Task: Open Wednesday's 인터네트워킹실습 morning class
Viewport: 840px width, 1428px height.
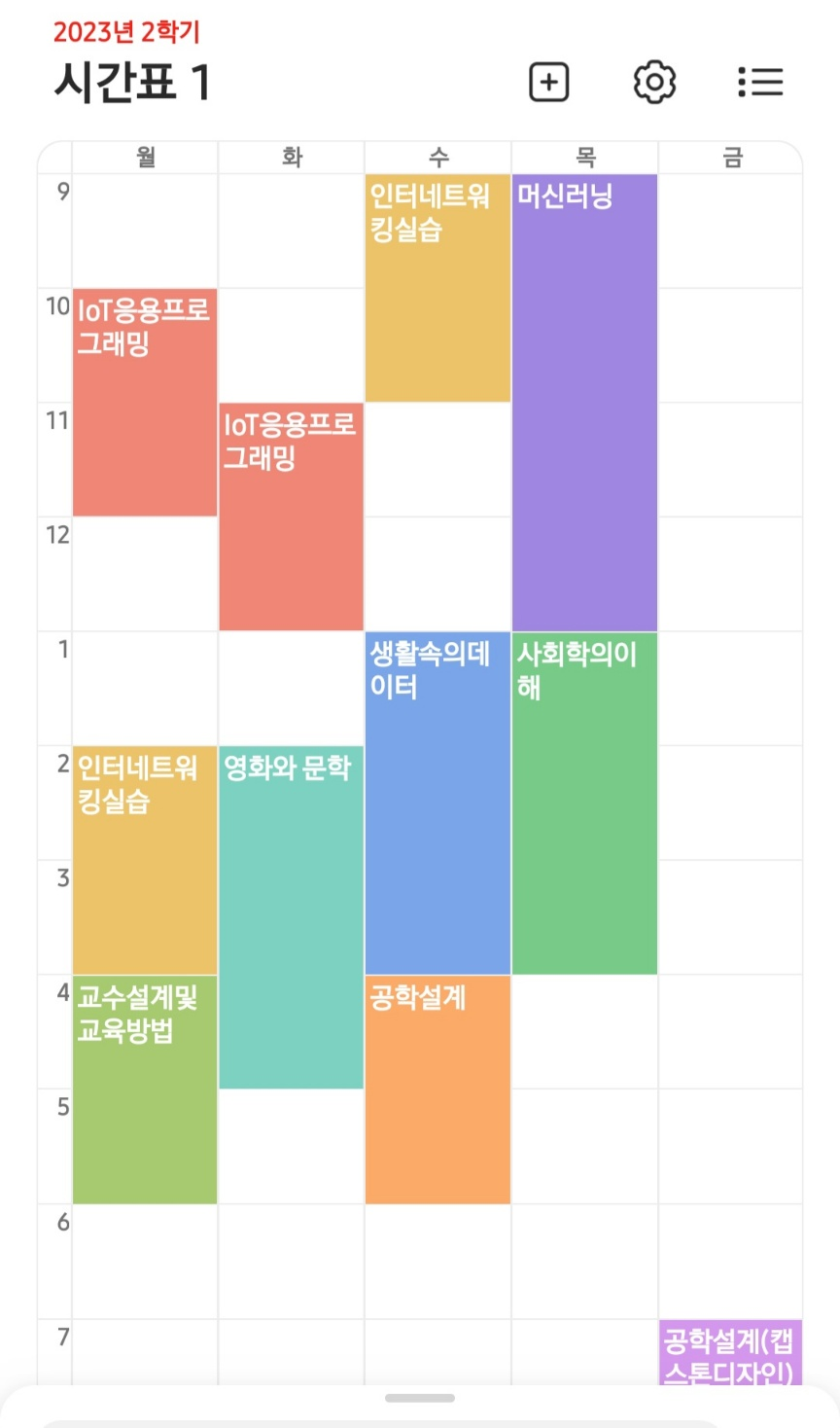Action: (437, 288)
